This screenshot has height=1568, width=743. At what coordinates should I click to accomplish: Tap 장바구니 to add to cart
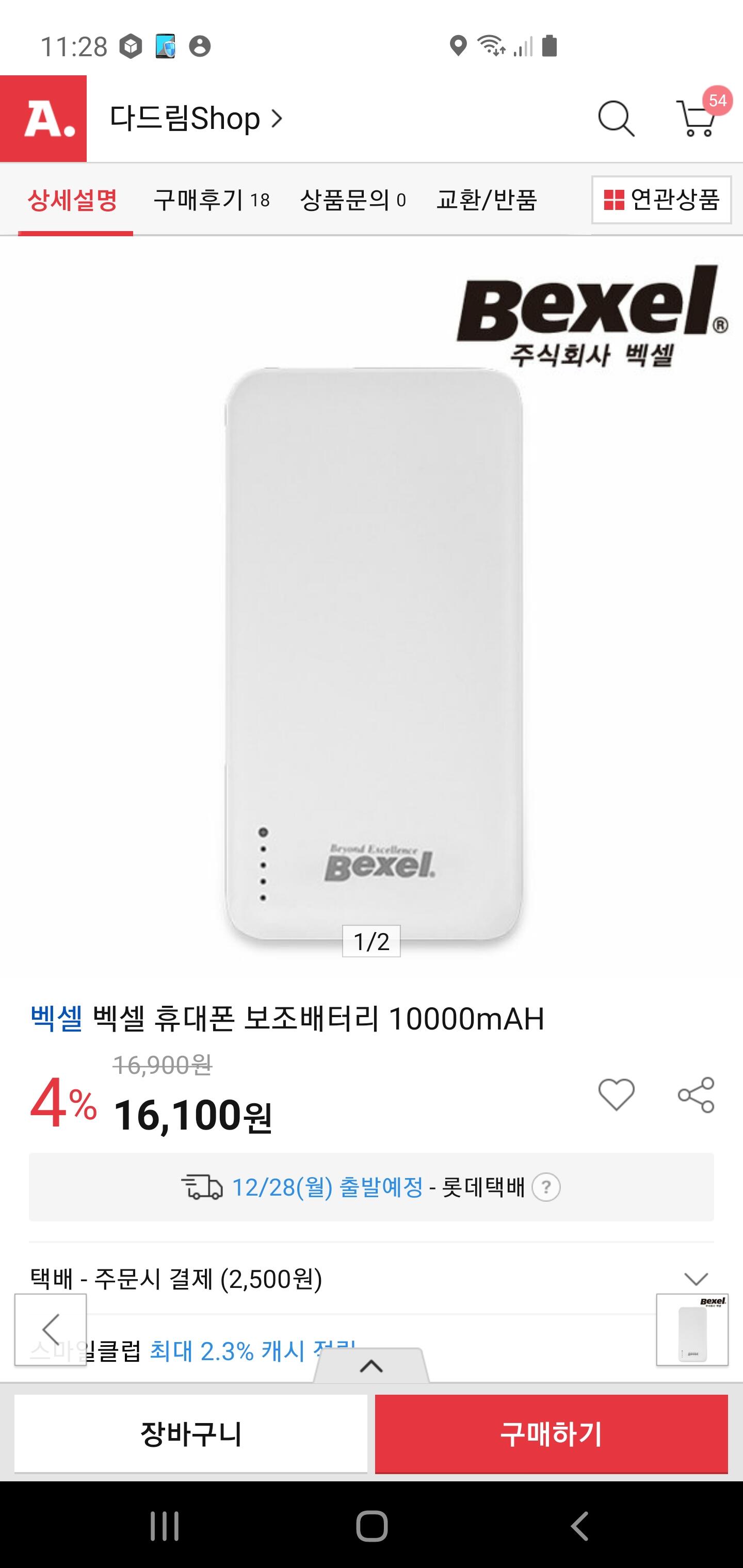(x=190, y=1434)
